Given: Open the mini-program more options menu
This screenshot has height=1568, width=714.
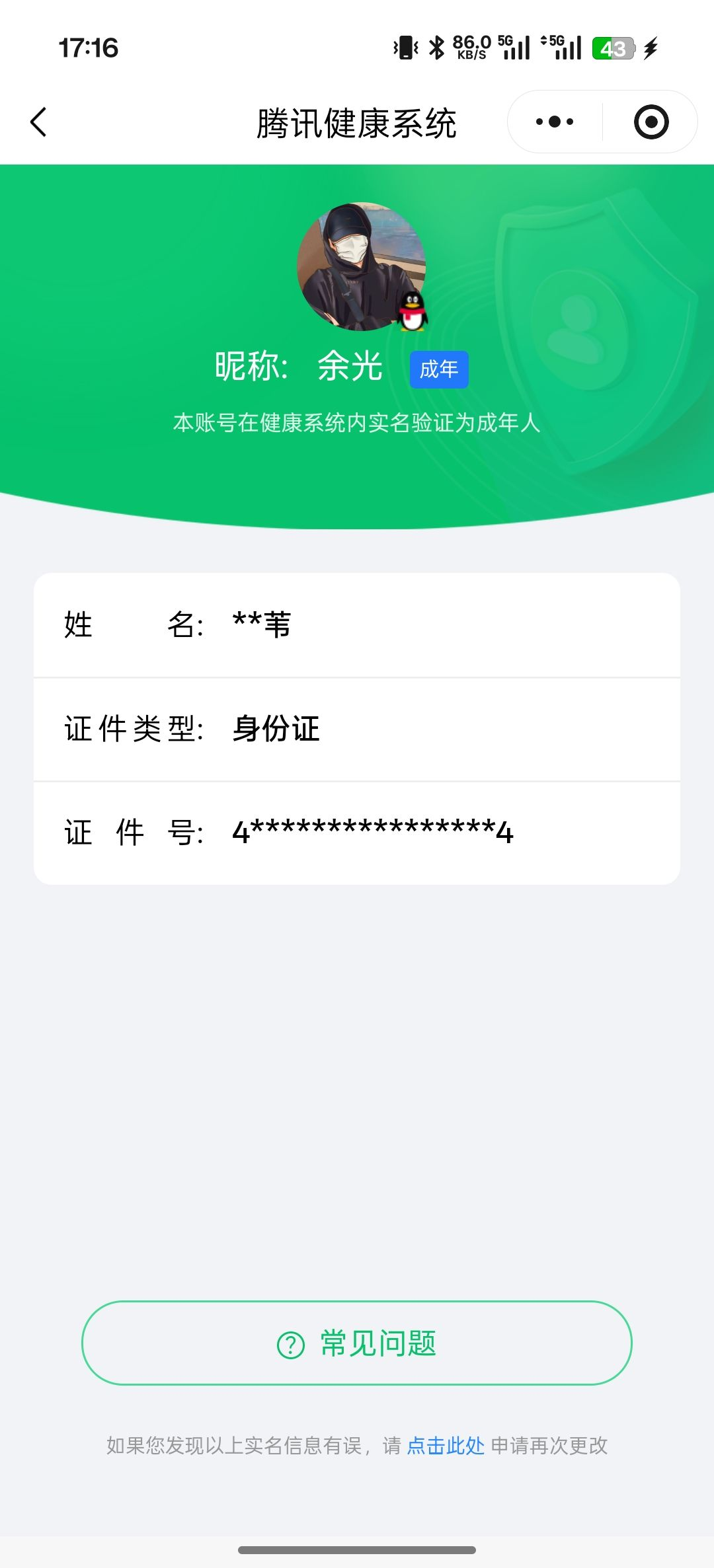Looking at the screenshot, I should (555, 122).
